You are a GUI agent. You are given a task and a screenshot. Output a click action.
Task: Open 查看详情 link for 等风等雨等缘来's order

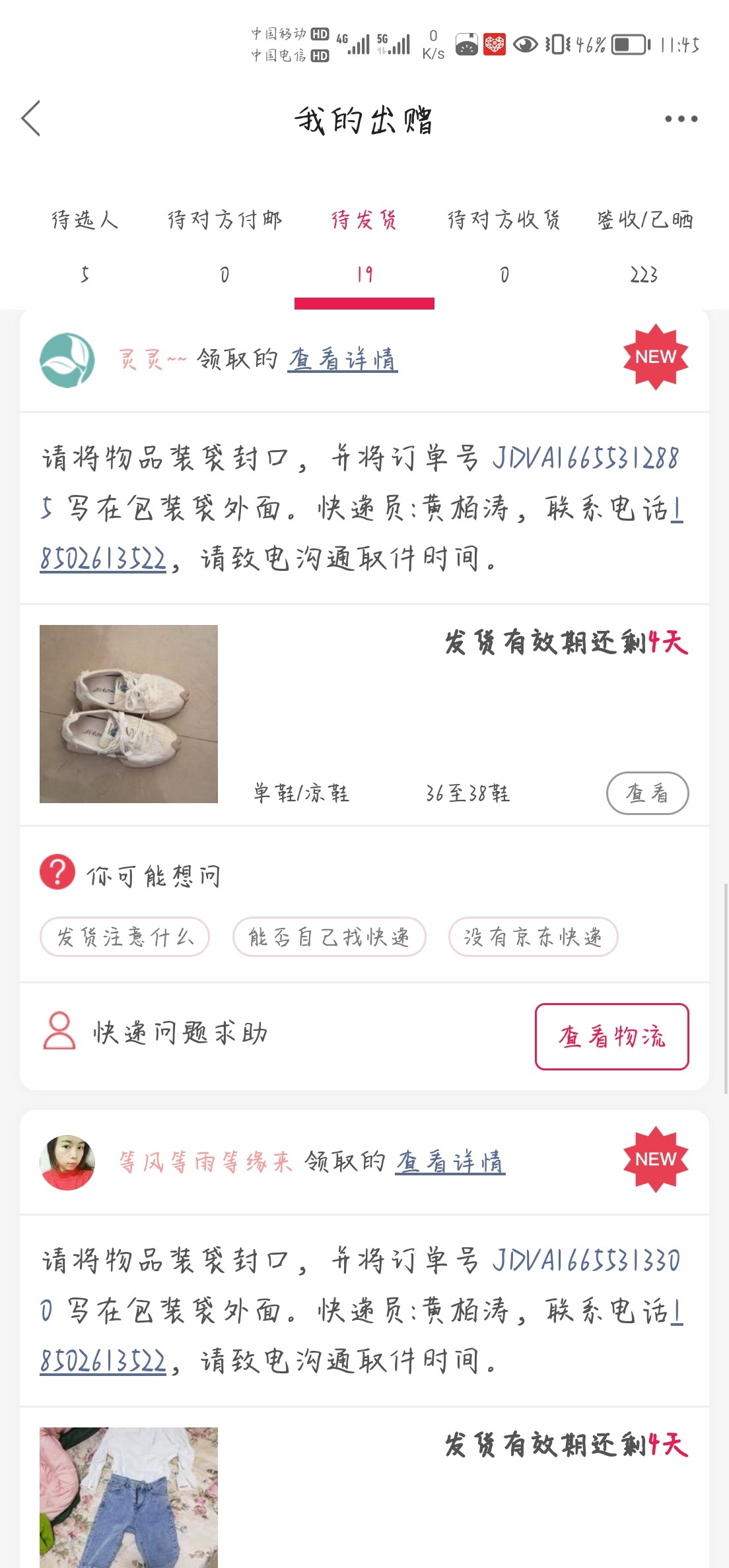pyautogui.click(x=450, y=1162)
